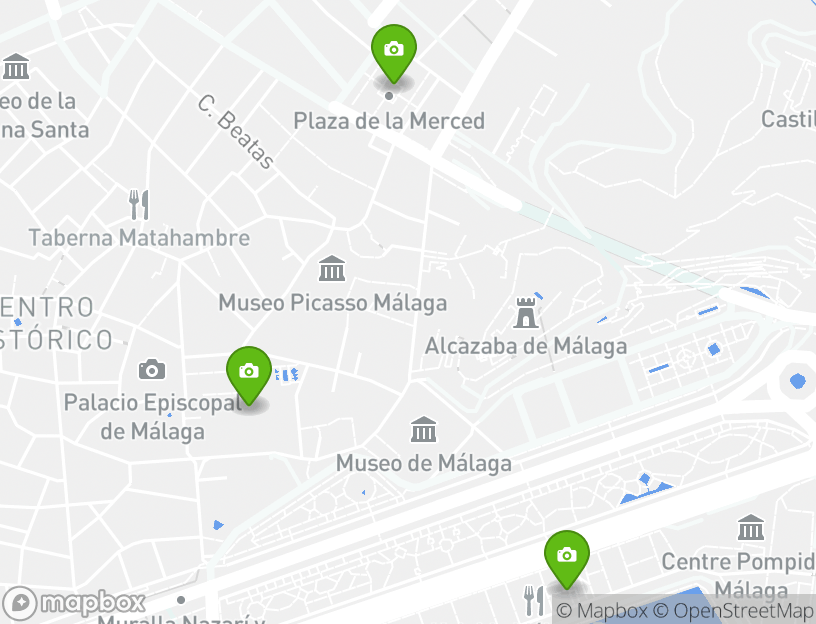Image resolution: width=816 pixels, height=624 pixels.
Task: Select the green camera pin beside Palacio Episcopal
Action: coord(249,372)
